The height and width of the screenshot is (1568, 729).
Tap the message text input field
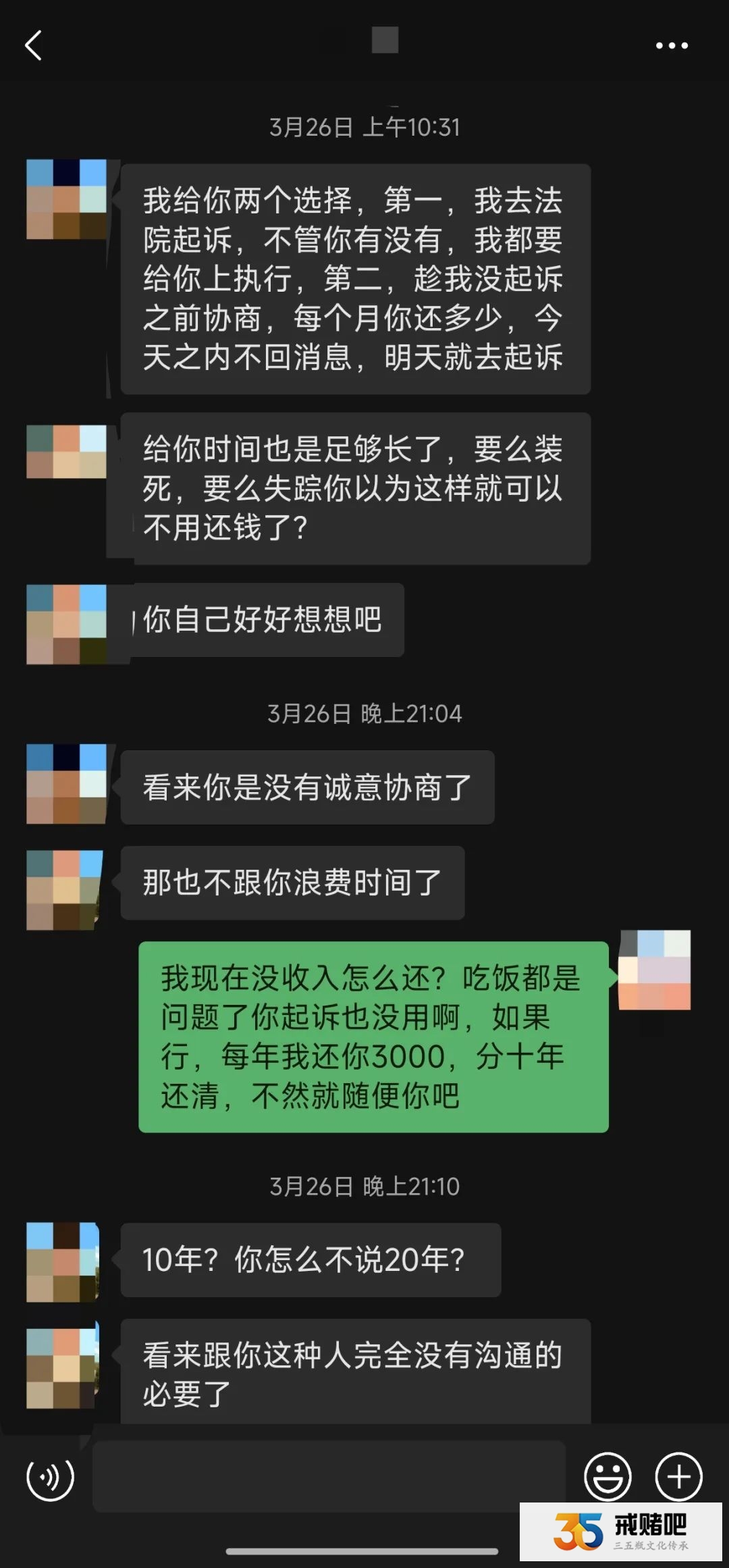(329, 1477)
